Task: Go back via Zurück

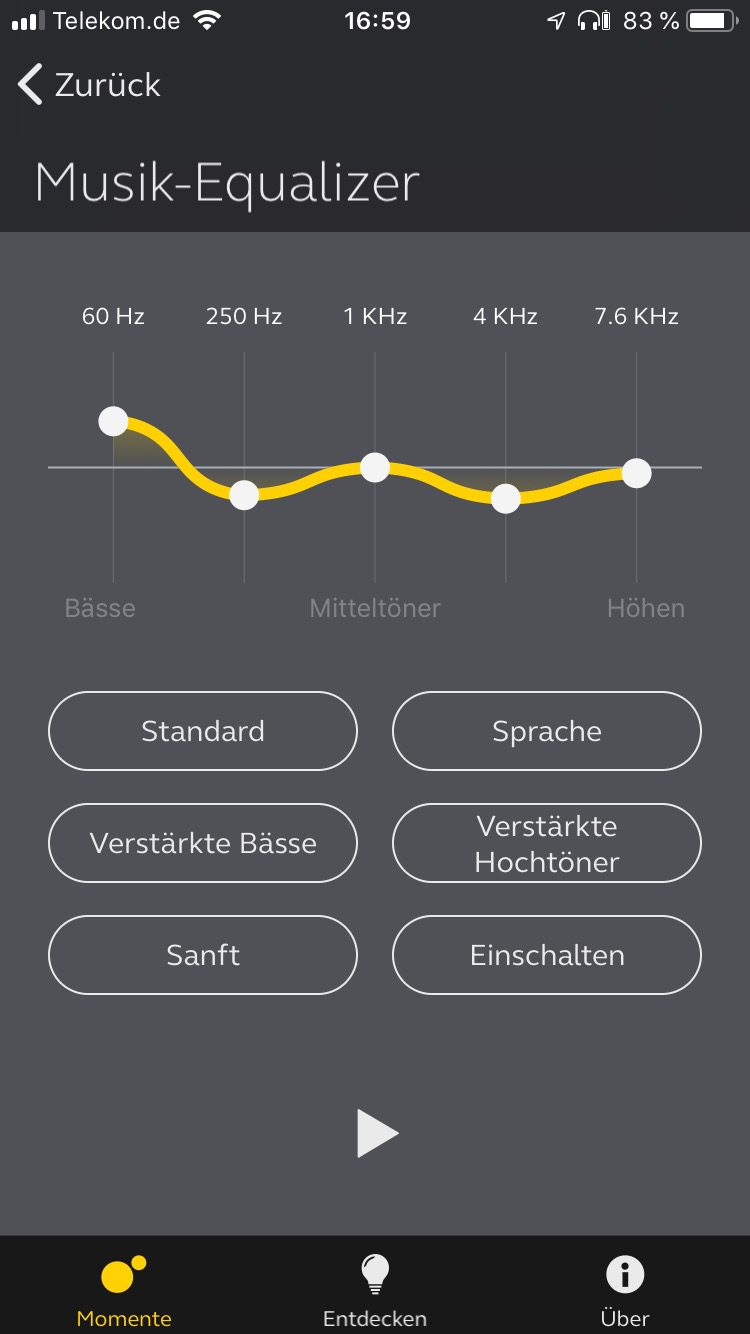Action: coord(90,85)
